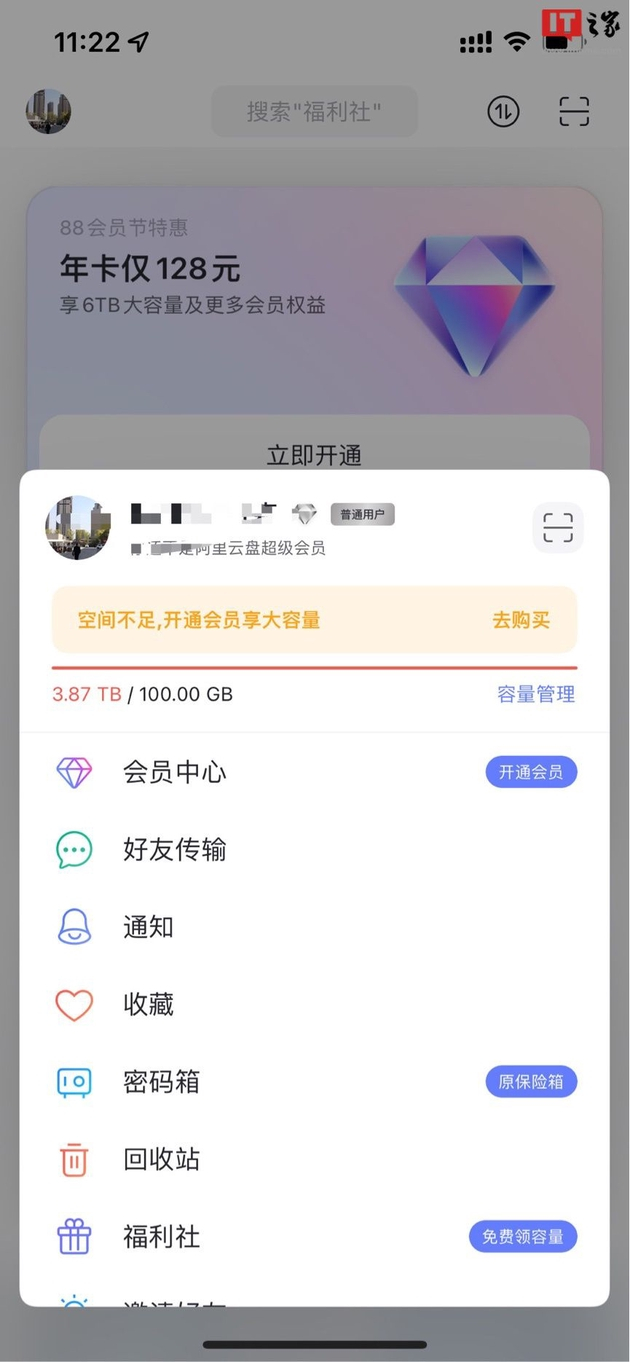Tap the 免费领容量 badge
This screenshot has width=630, height=1362.
click(523, 1237)
